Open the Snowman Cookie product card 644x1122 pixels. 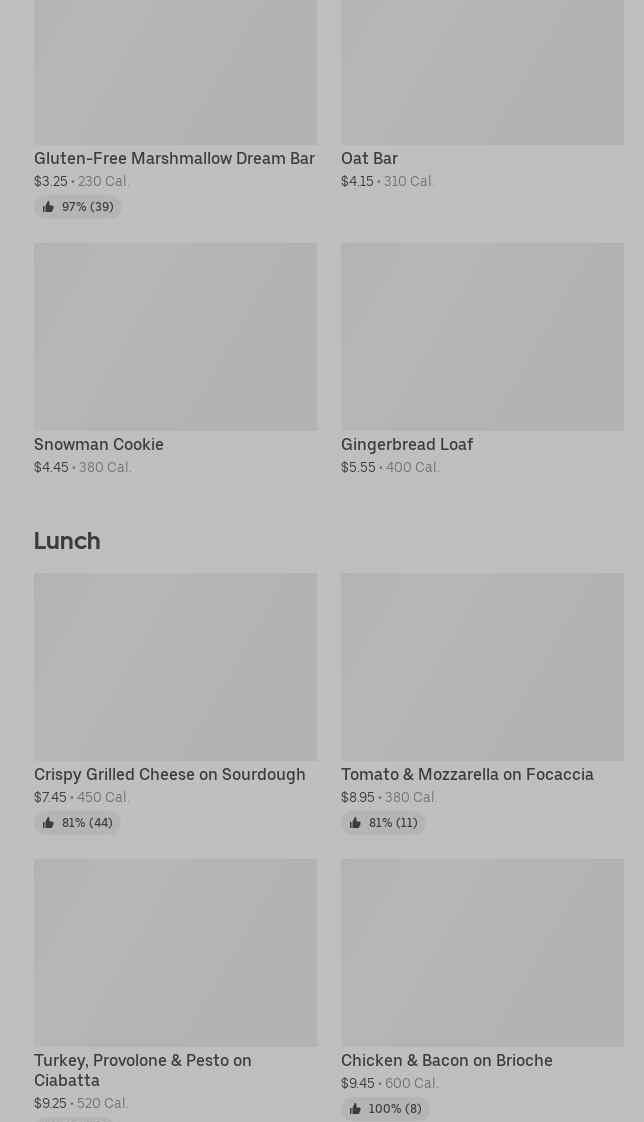click(175, 359)
